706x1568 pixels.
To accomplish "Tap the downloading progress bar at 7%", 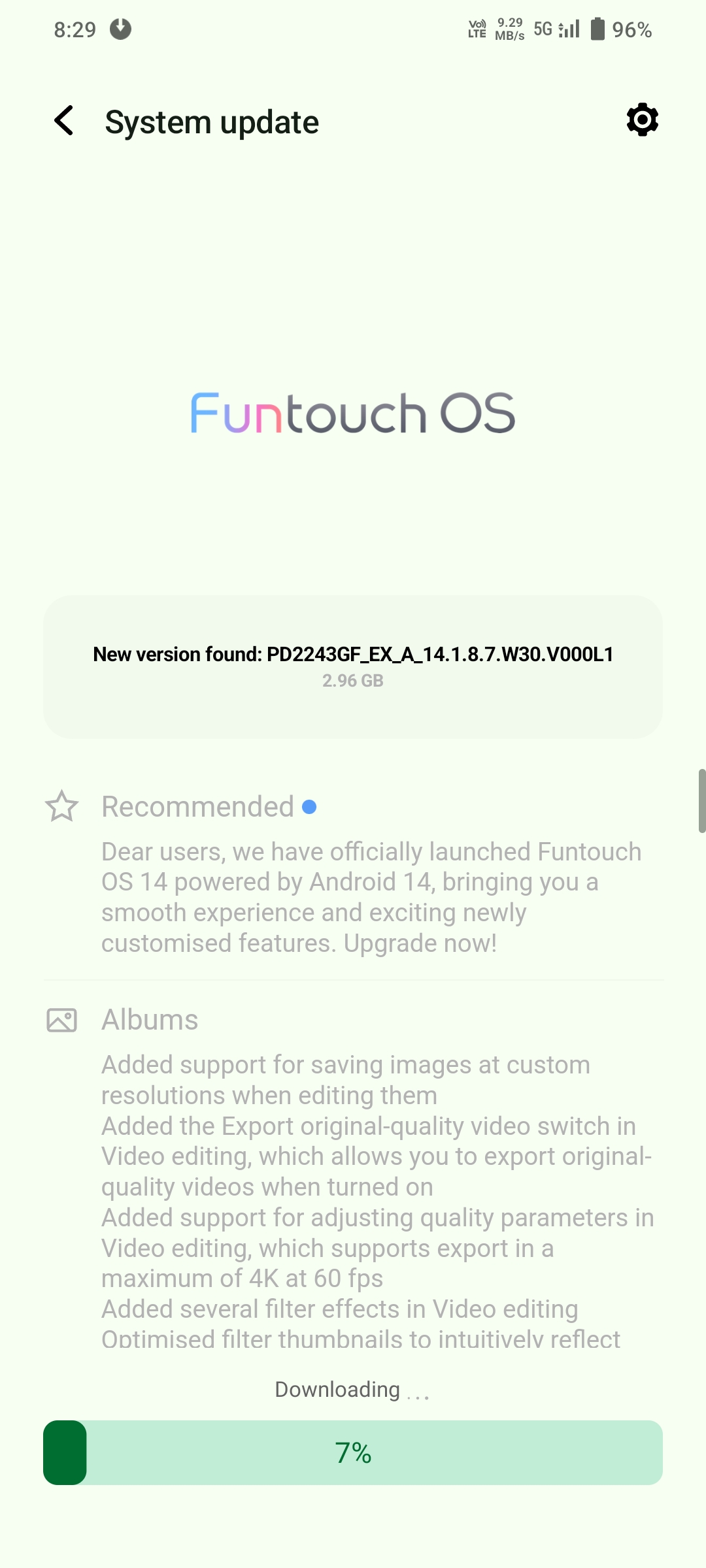I will point(353,1452).
